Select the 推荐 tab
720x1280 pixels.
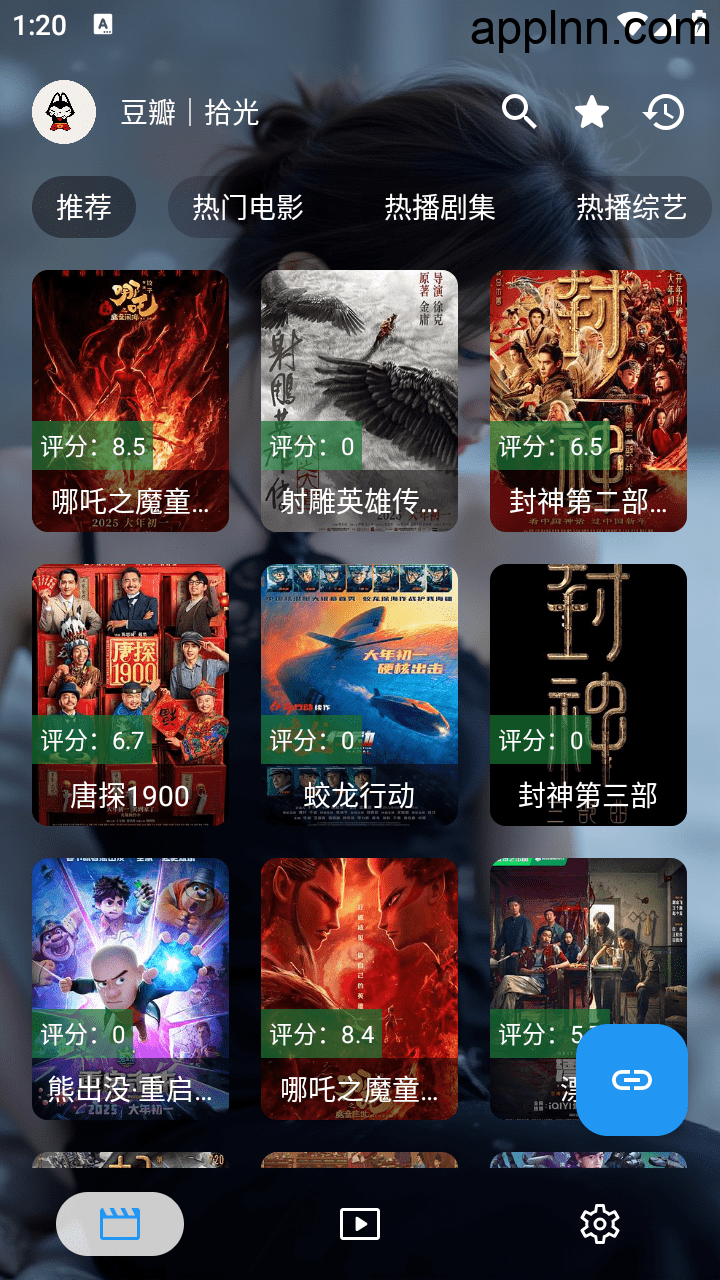click(x=84, y=207)
